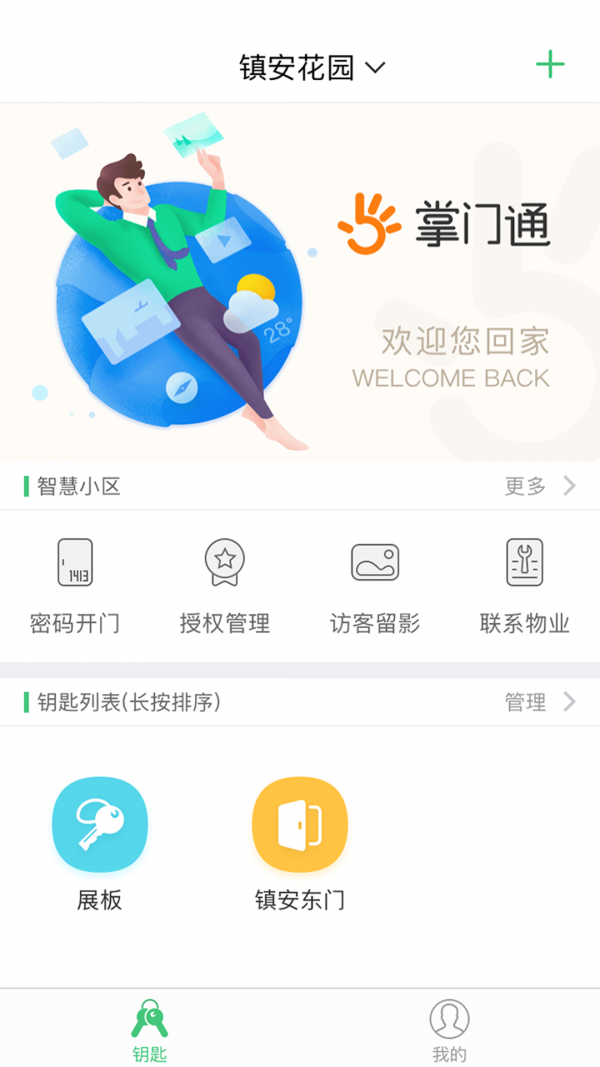Open 授权管理 authorization management
Screen dimensions: 600x1067
224,586
